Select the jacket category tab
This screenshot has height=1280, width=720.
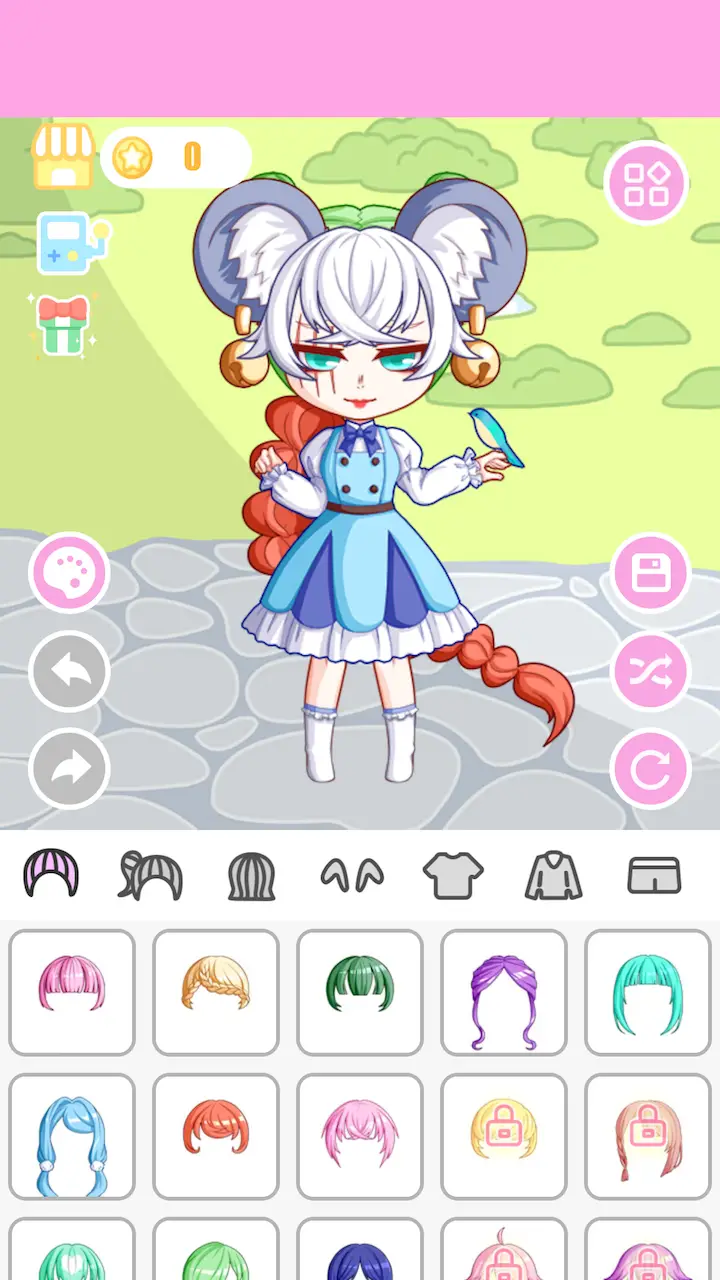(555, 873)
